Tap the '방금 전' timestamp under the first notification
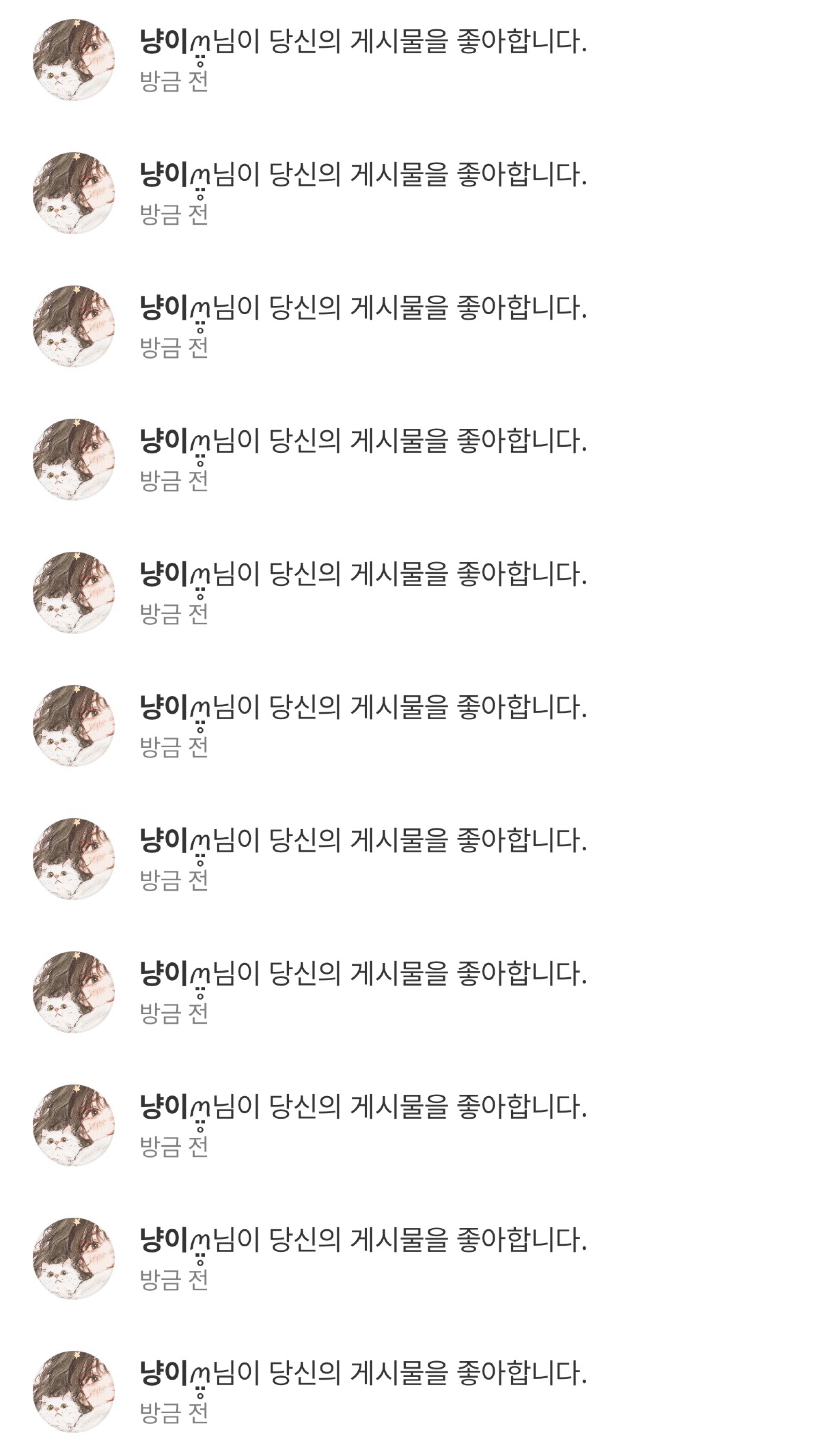The image size is (824, 1456). (173, 79)
